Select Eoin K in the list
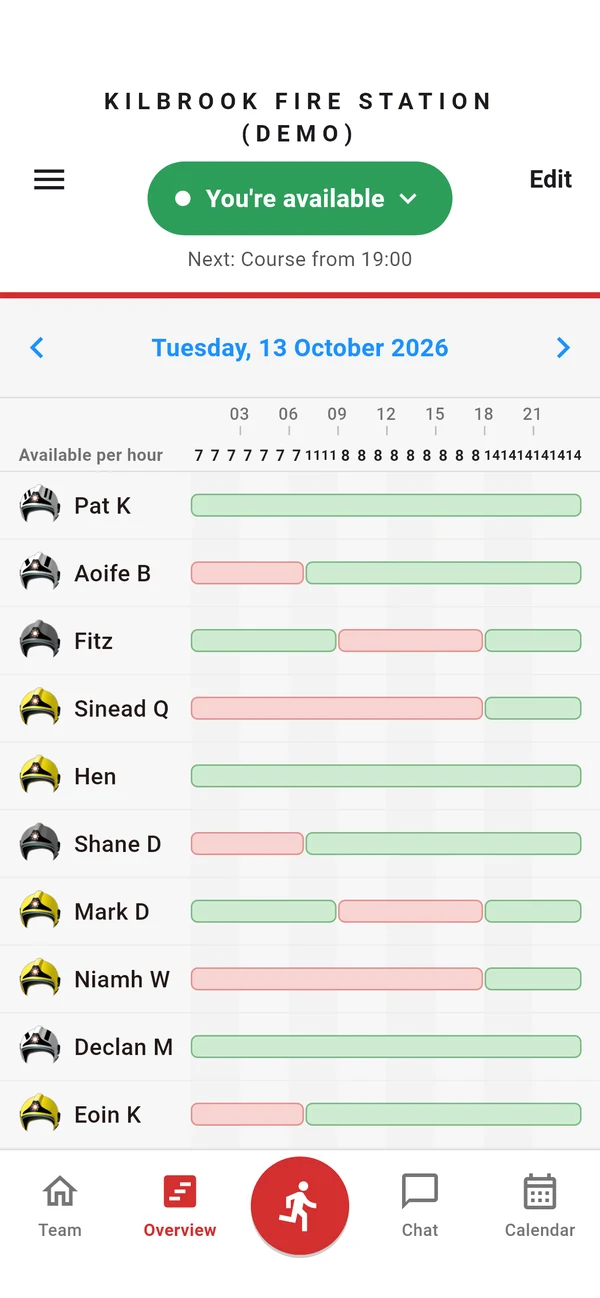 coord(300,1114)
